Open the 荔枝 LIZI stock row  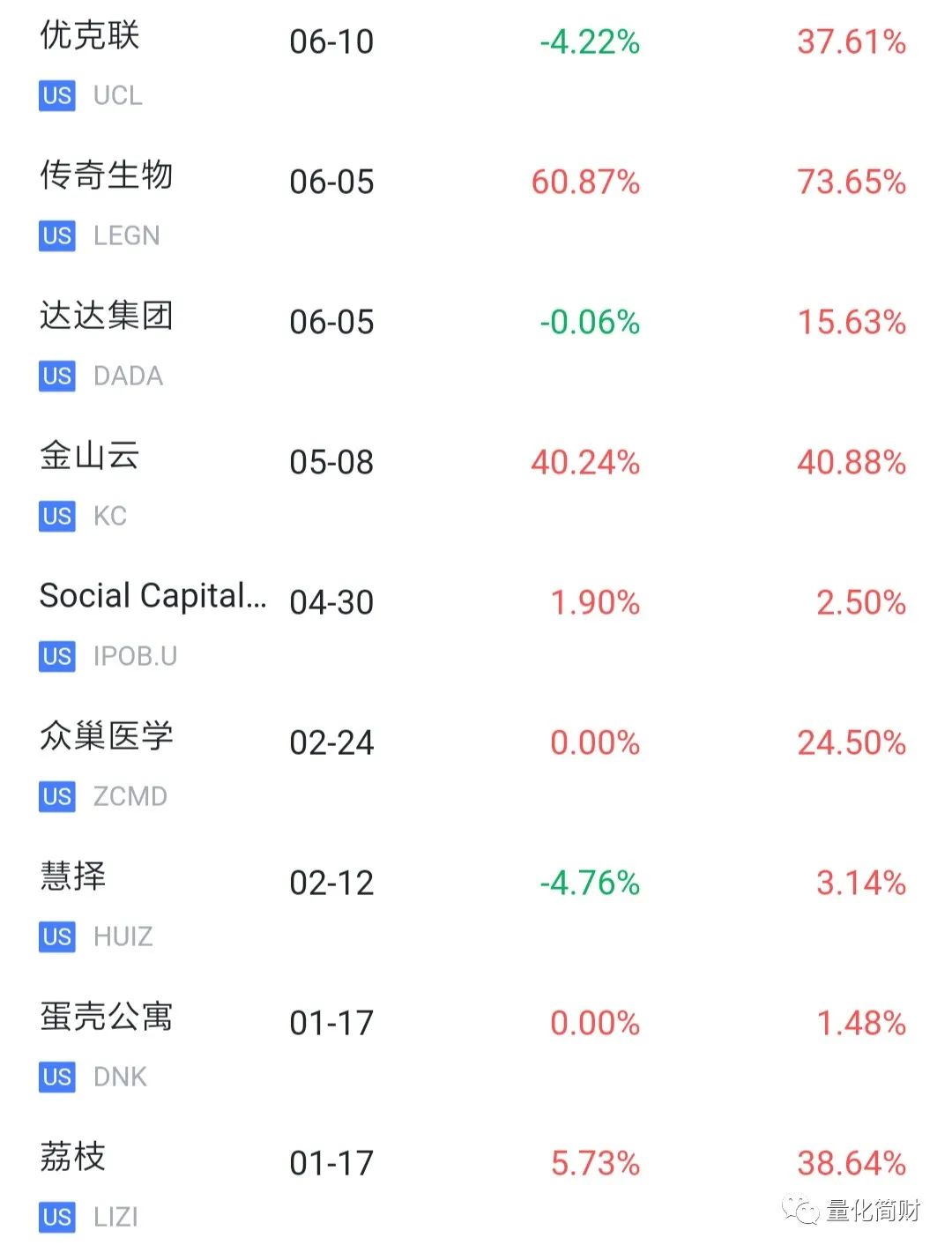pos(73,1158)
